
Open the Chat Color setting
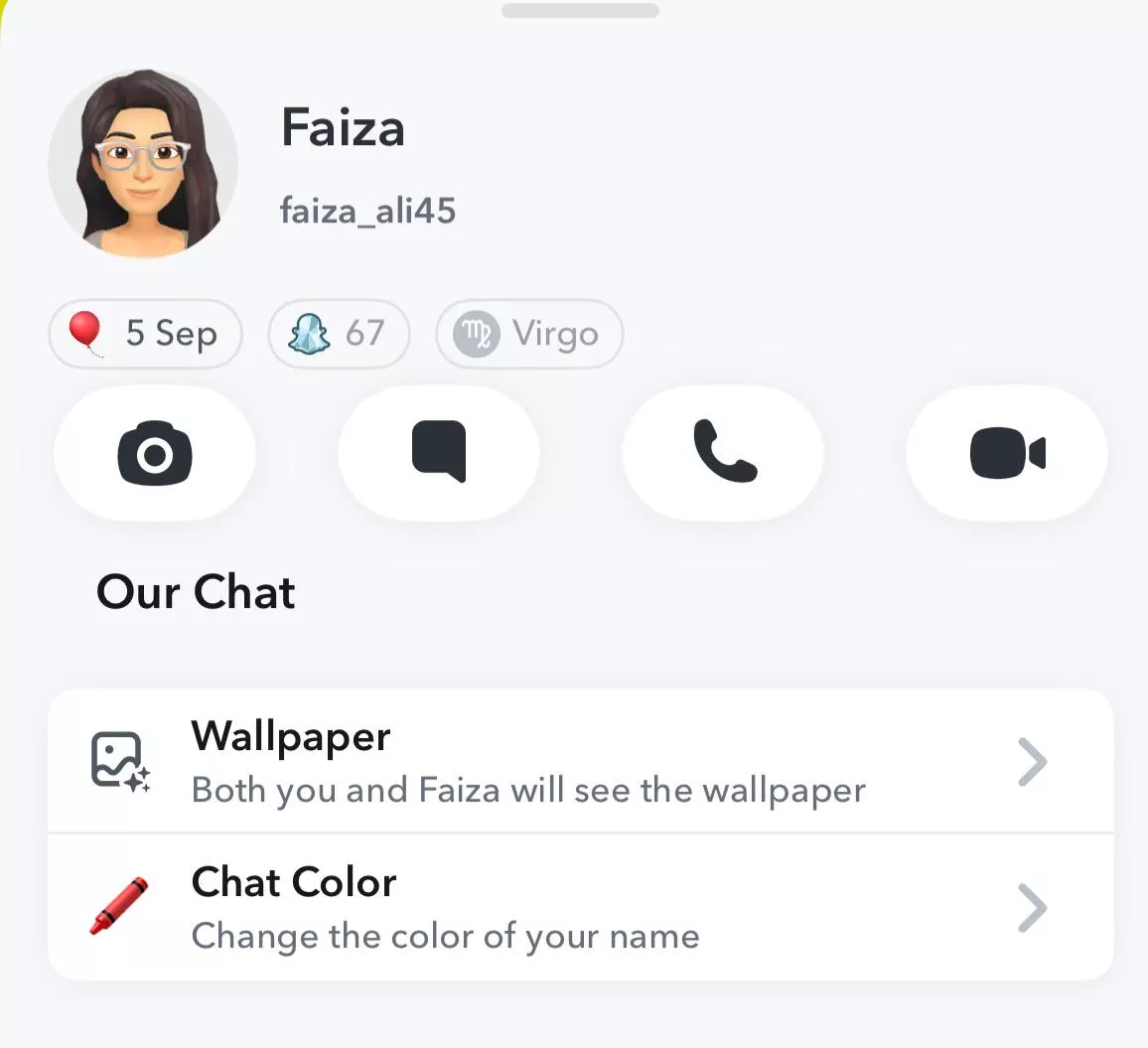pyautogui.click(x=580, y=907)
